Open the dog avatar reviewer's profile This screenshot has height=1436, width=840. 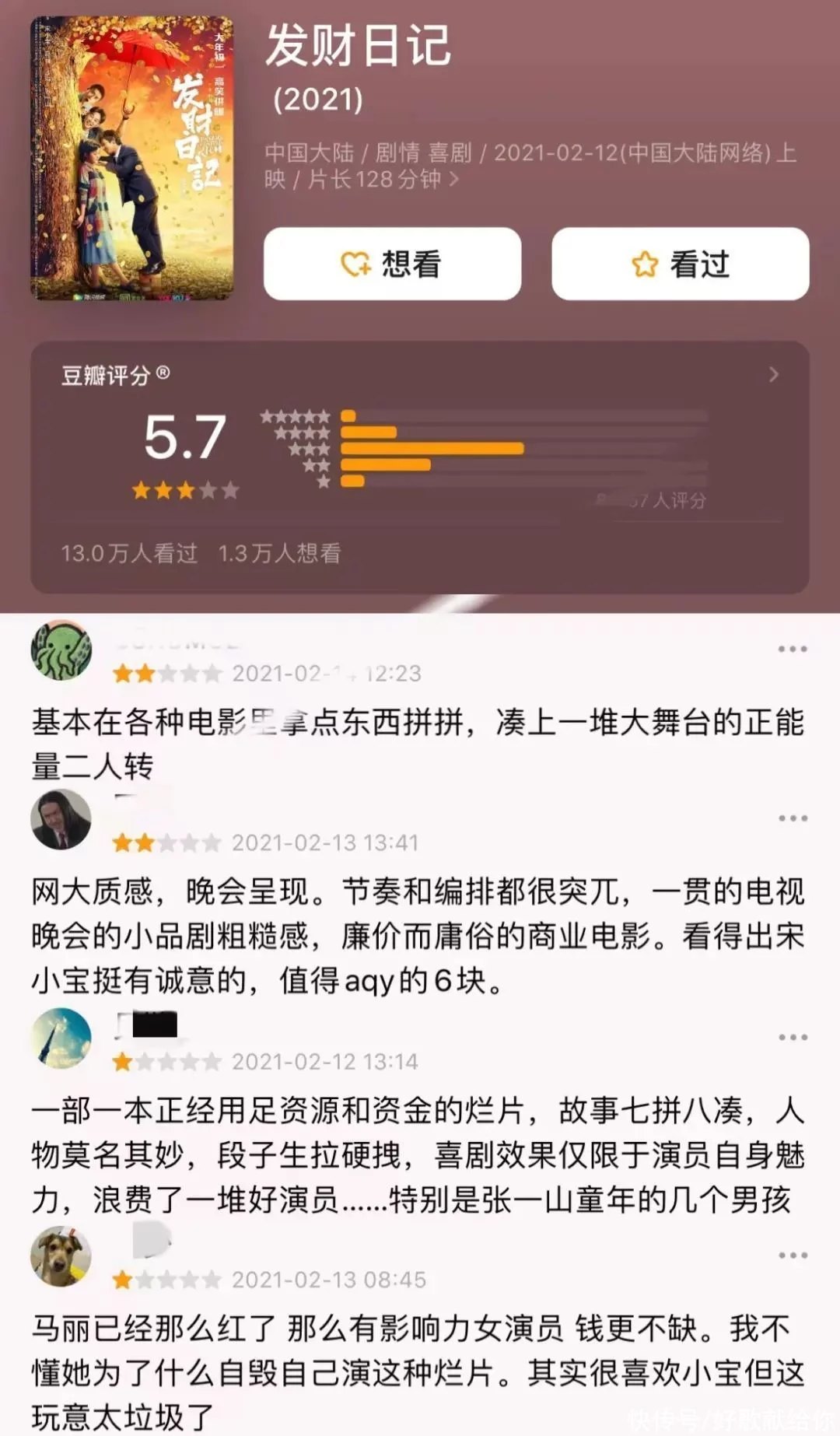click(61, 1257)
